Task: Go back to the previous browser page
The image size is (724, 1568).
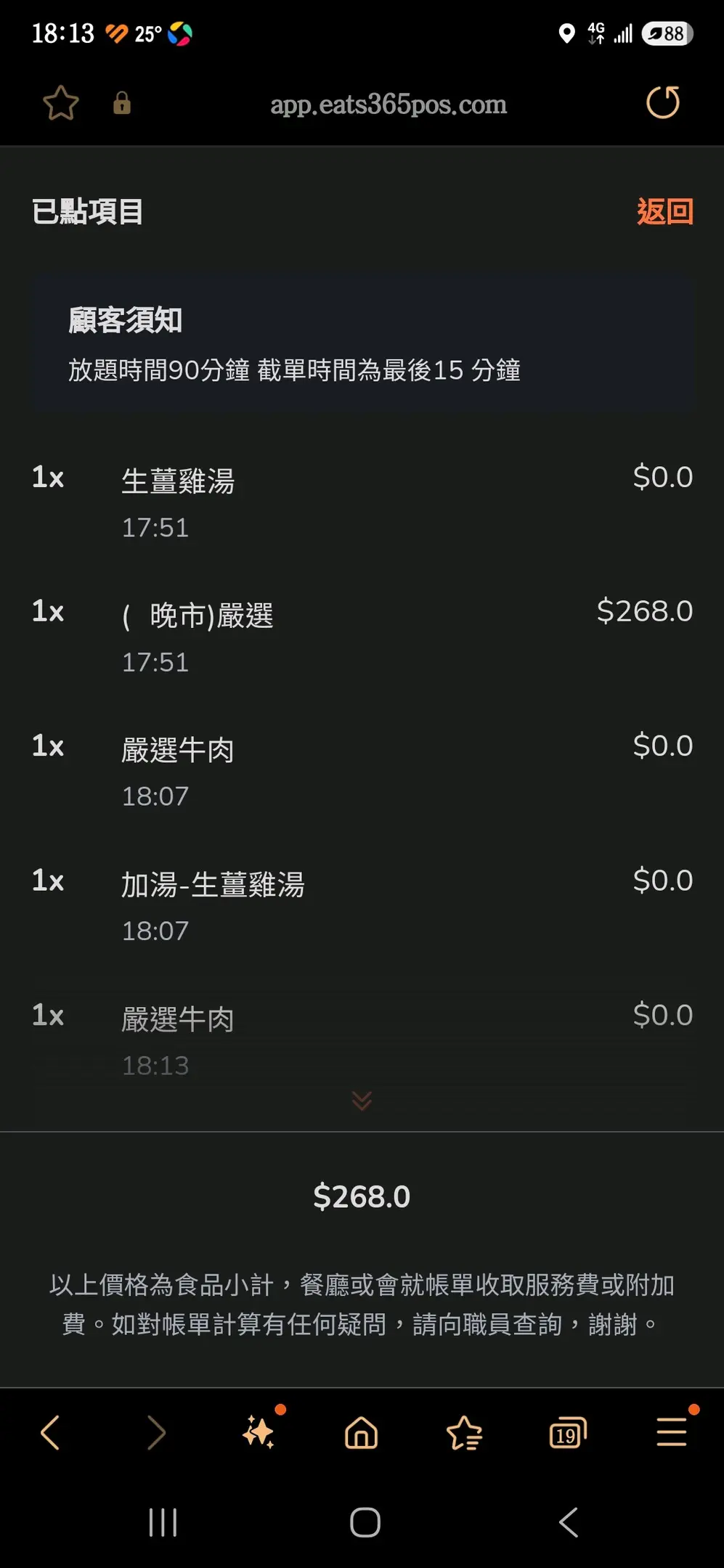Action: [50, 1433]
